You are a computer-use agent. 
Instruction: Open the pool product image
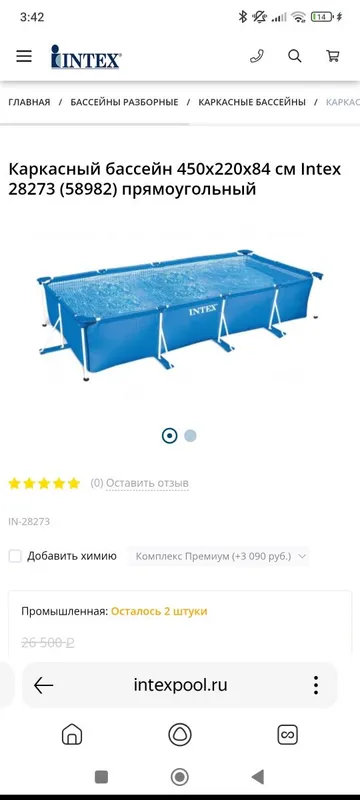click(180, 315)
